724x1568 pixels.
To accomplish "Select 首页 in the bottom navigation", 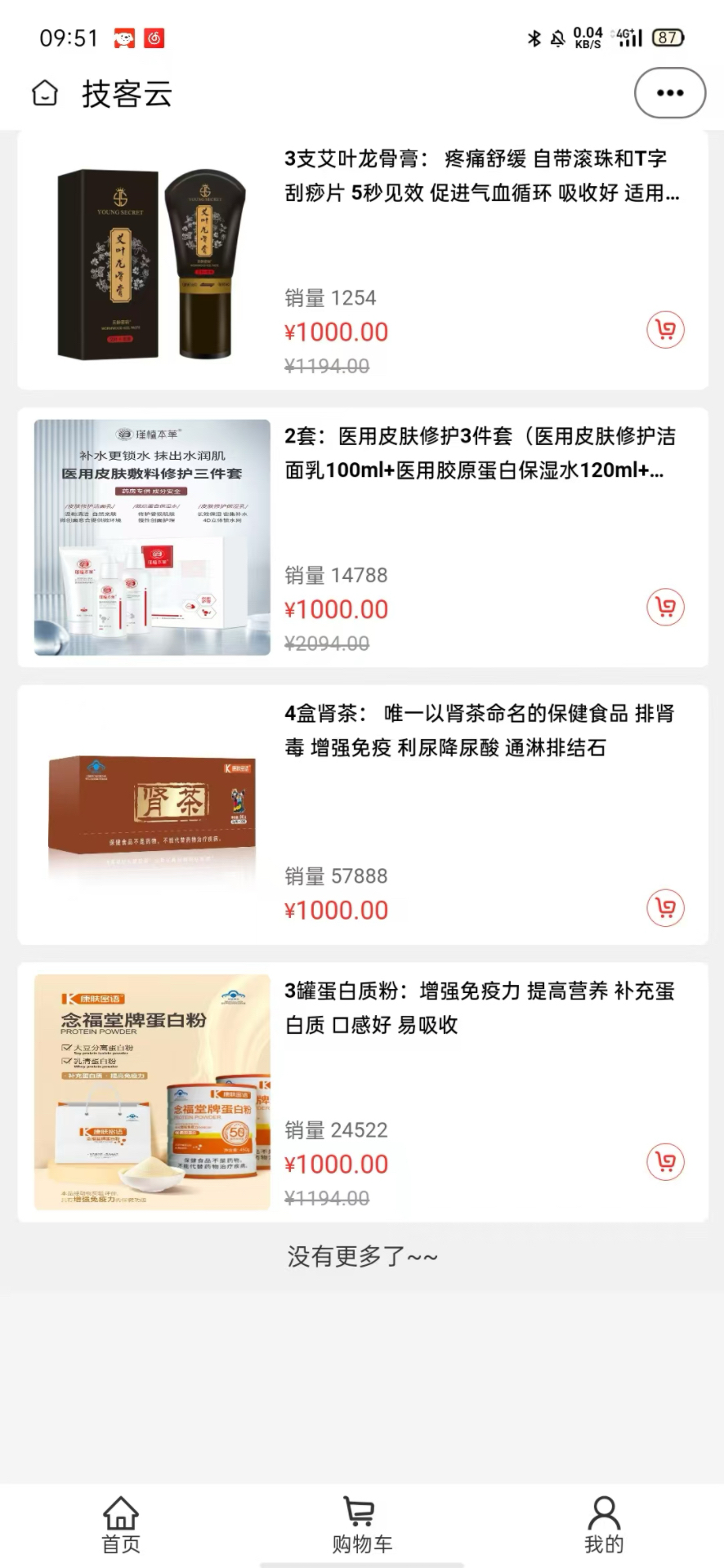I will 120,1523.
